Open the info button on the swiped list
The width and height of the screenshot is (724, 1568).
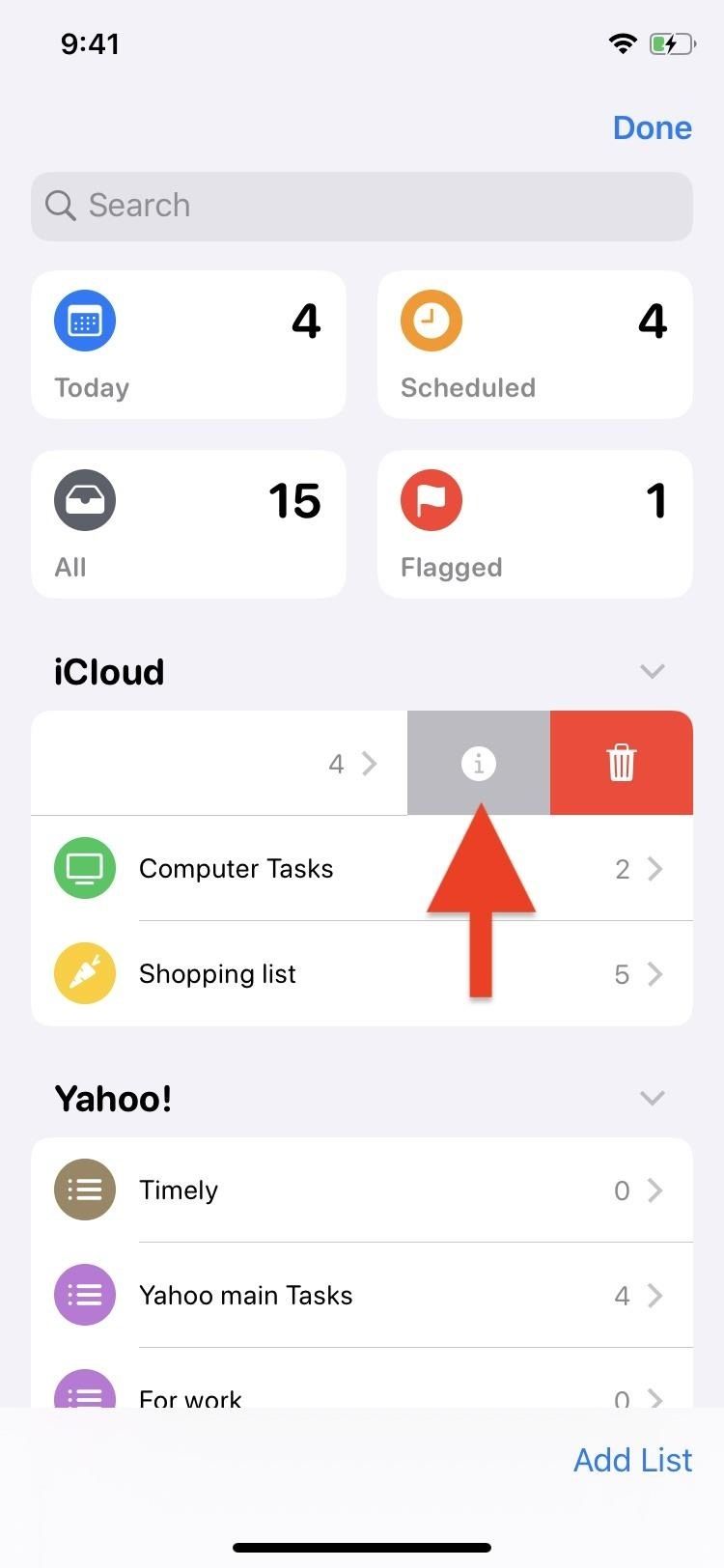[478, 763]
